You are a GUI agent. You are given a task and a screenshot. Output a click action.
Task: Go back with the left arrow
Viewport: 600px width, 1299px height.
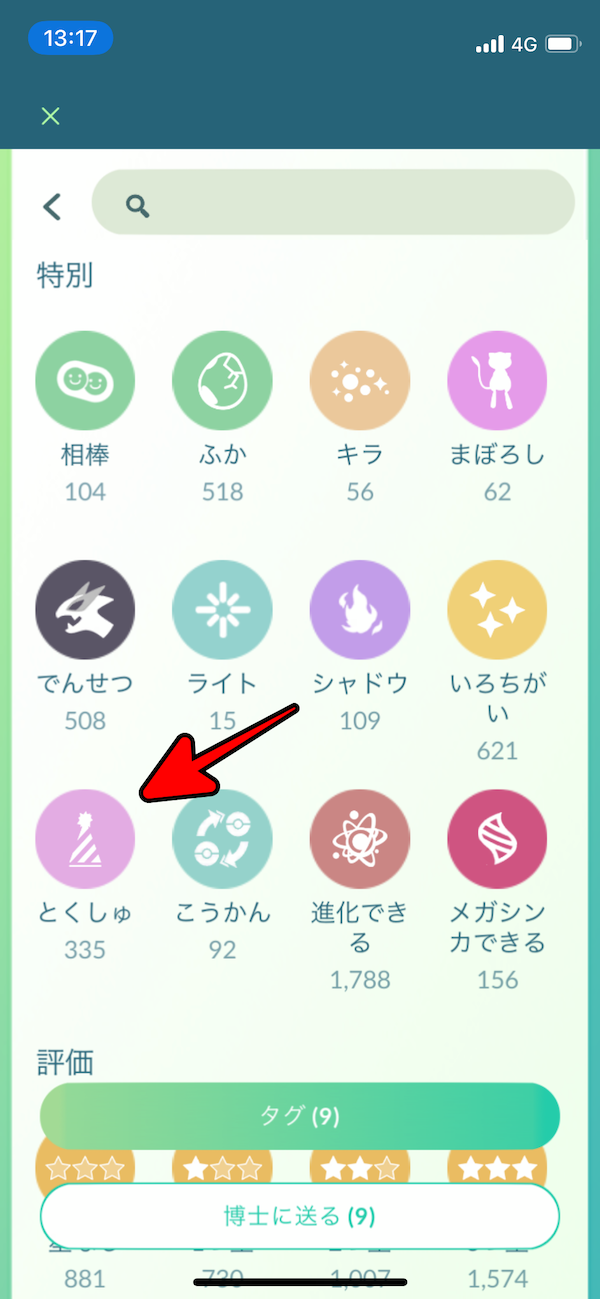pyautogui.click(x=52, y=207)
